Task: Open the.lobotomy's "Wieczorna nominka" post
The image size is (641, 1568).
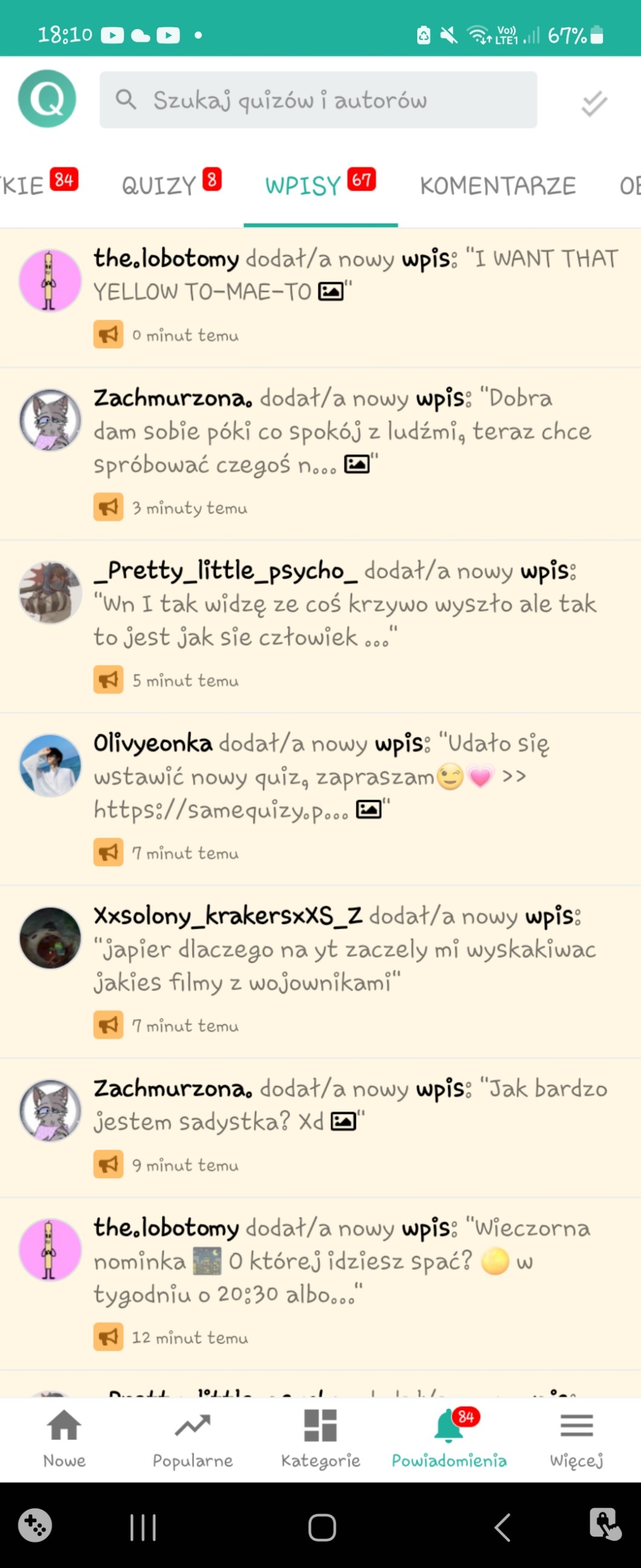Action: coord(340,1261)
